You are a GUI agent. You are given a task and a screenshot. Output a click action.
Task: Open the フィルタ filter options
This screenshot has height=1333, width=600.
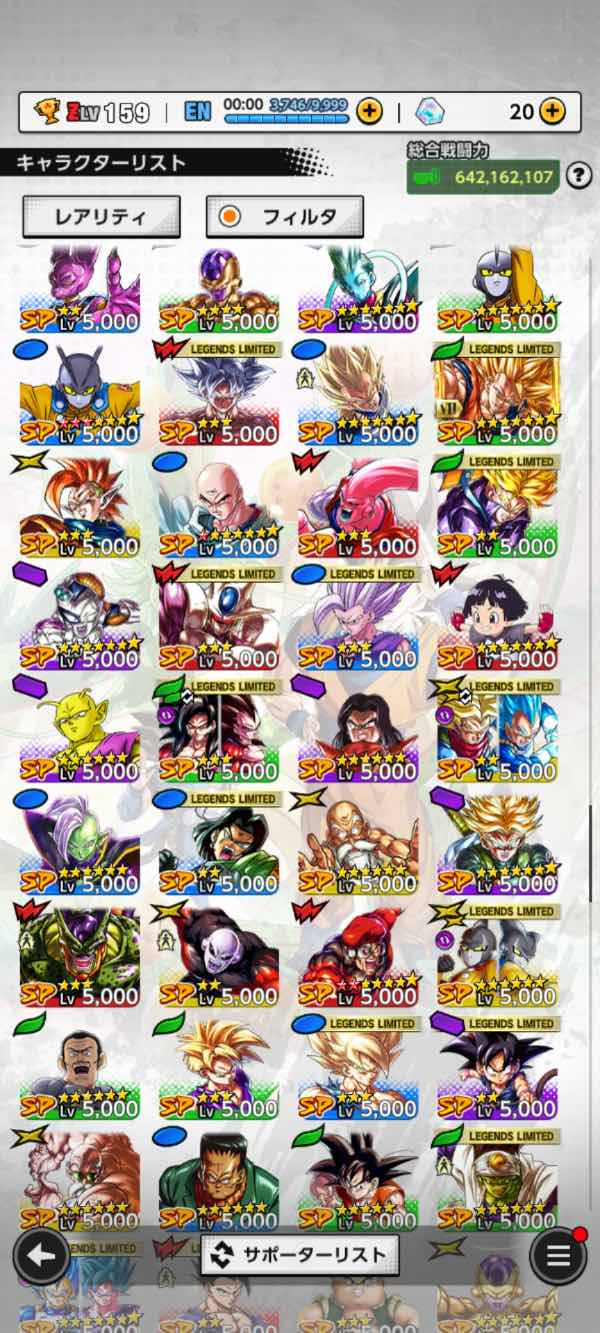285,216
